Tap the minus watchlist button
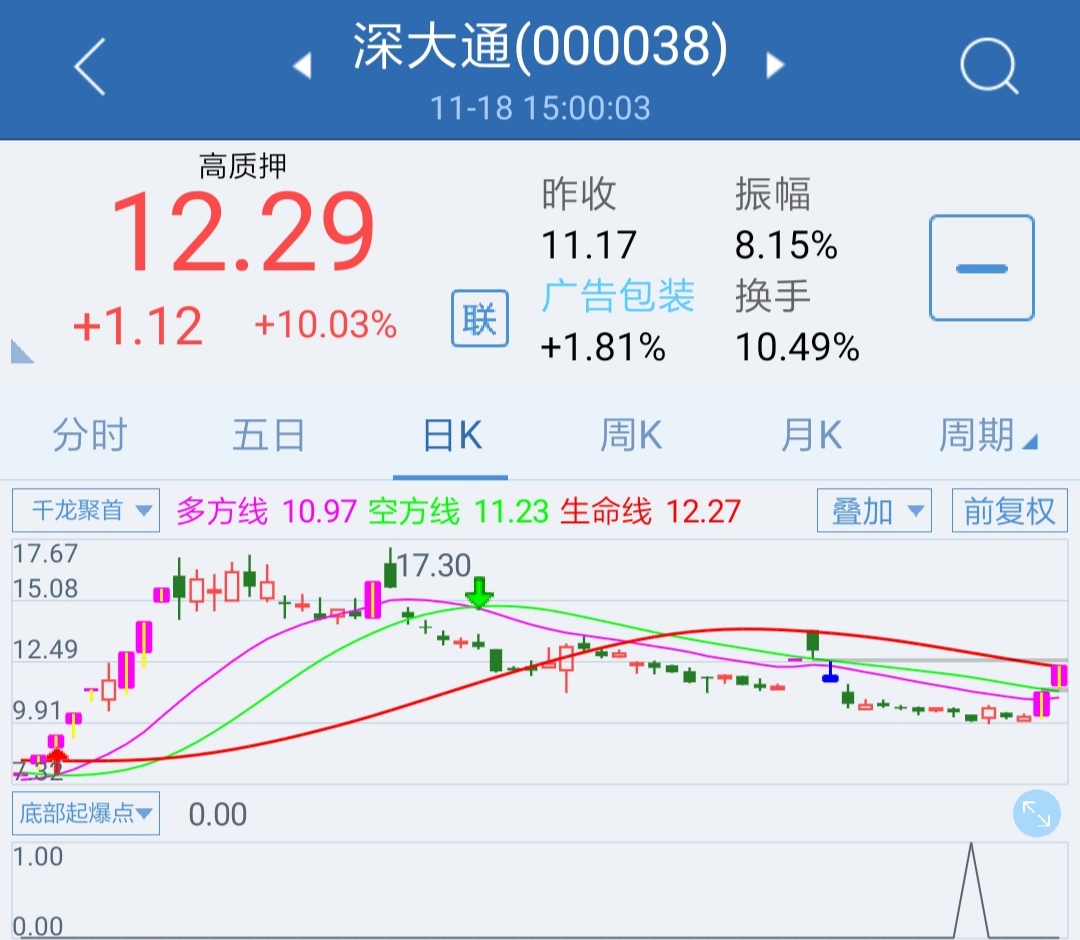 [981, 268]
